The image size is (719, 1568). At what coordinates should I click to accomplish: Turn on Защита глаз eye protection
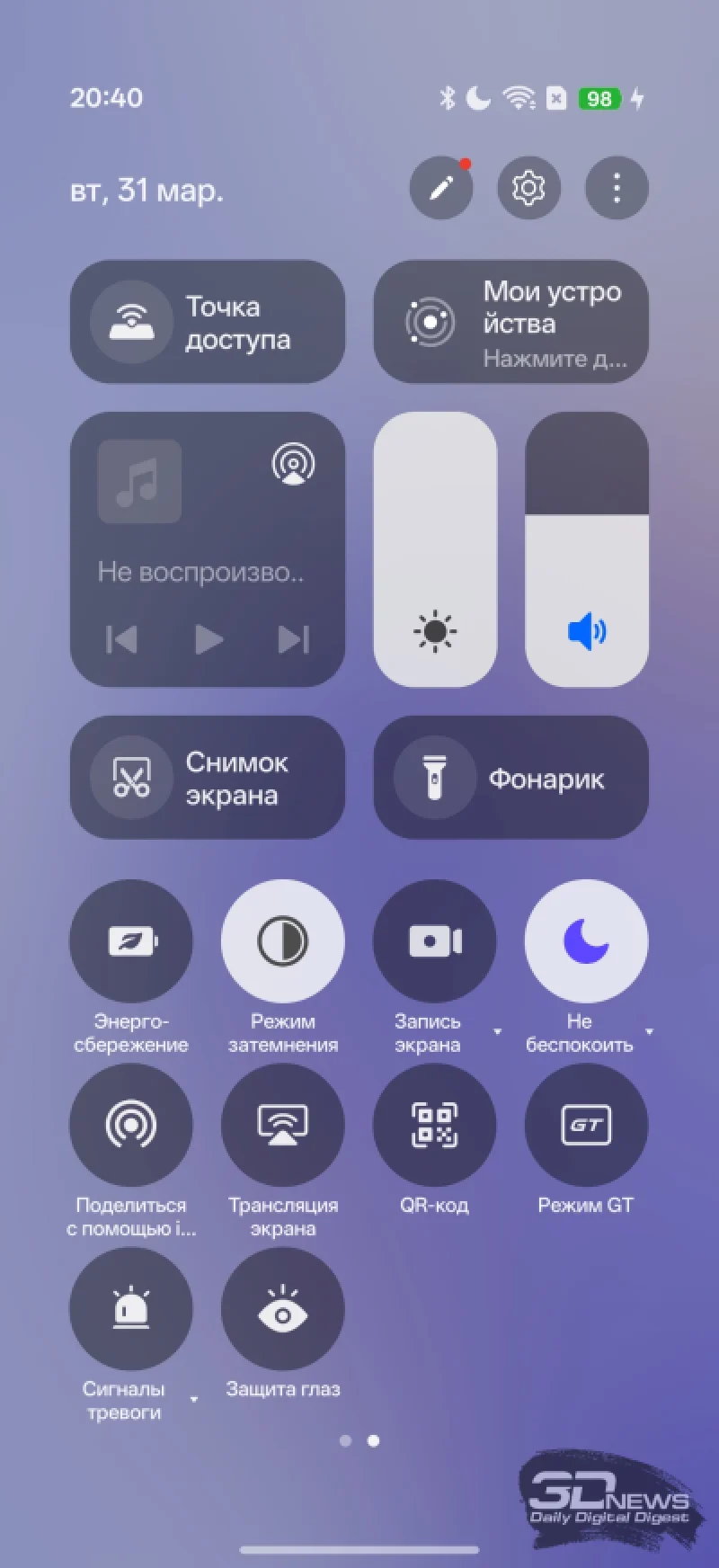(x=282, y=1309)
